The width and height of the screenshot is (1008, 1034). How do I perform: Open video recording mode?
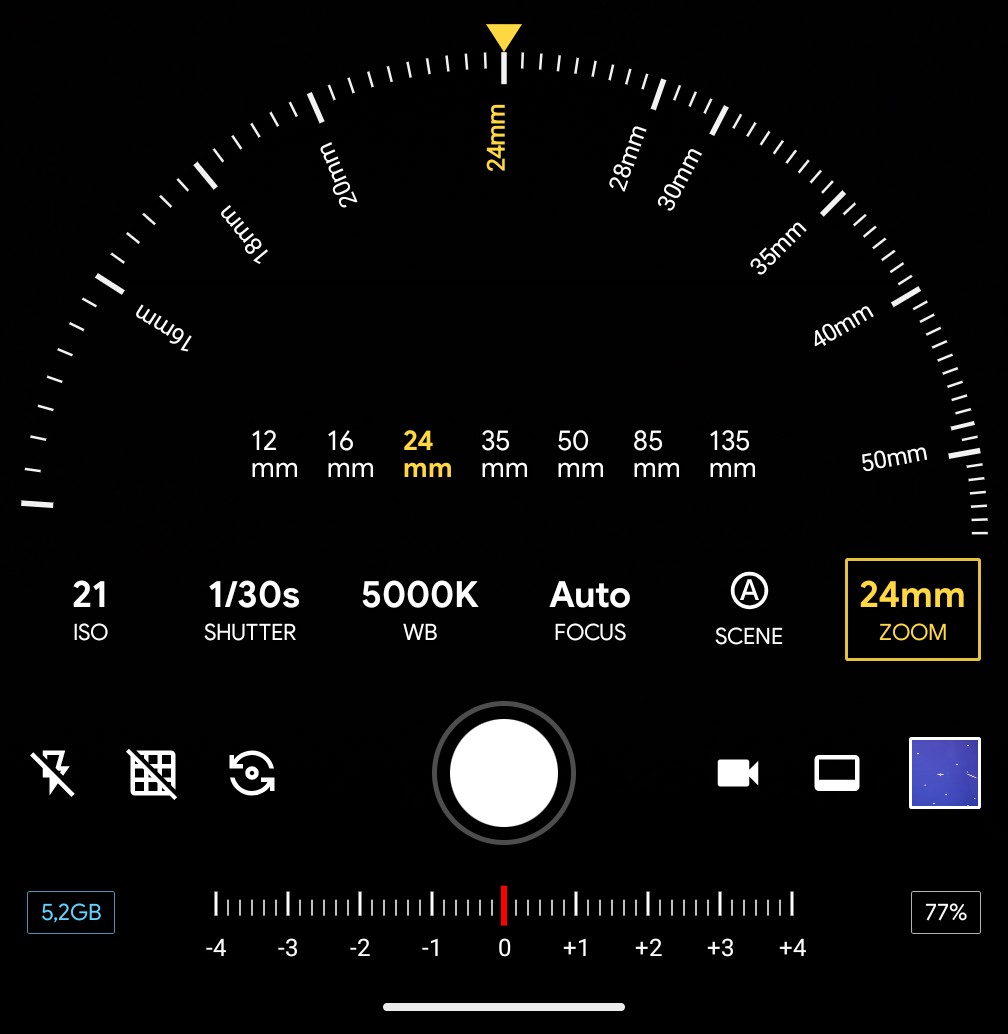pyautogui.click(x=737, y=773)
